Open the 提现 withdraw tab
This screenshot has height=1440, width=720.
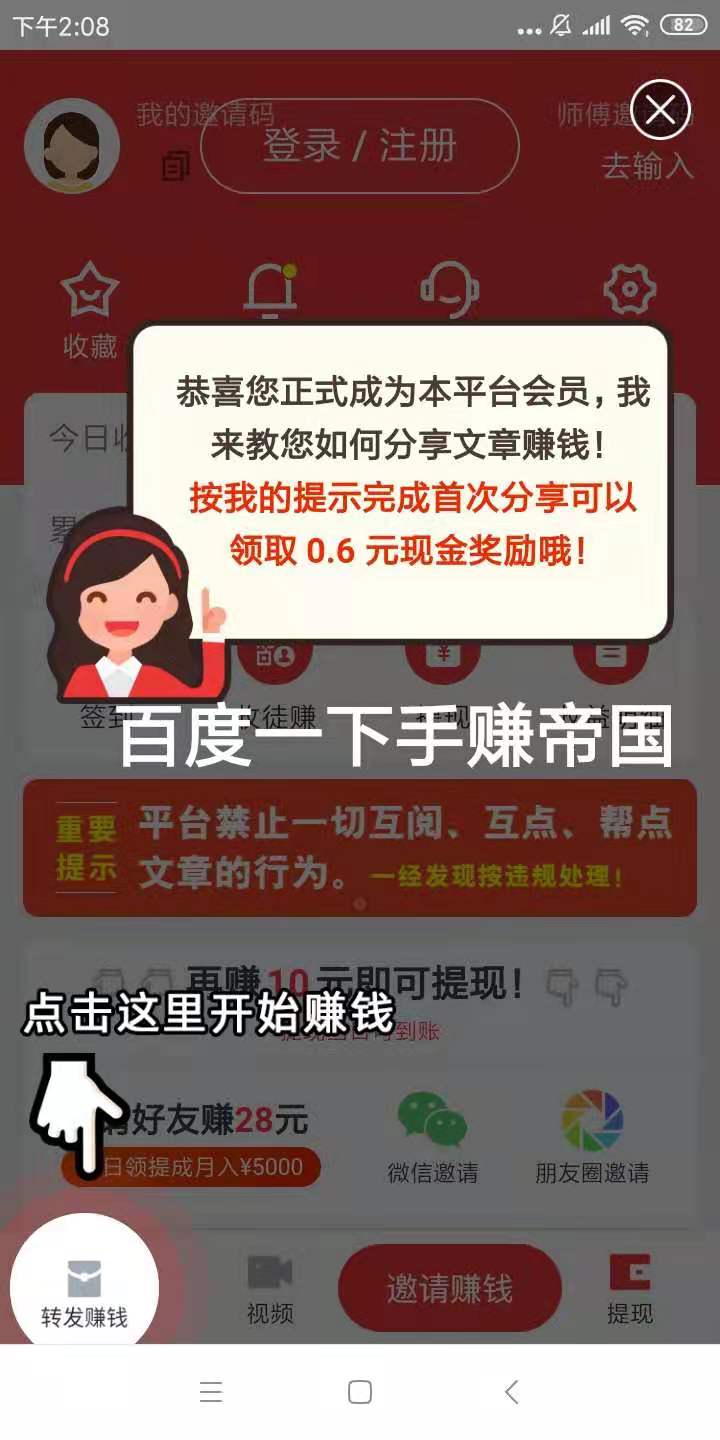click(630, 1290)
